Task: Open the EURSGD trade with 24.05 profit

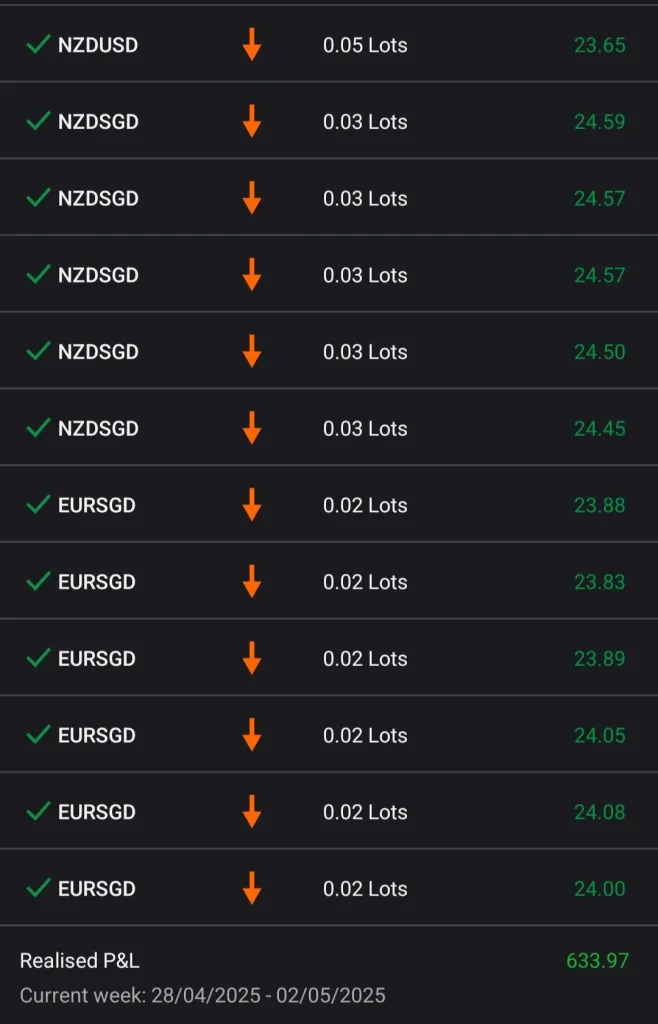Action: click(328, 735)
